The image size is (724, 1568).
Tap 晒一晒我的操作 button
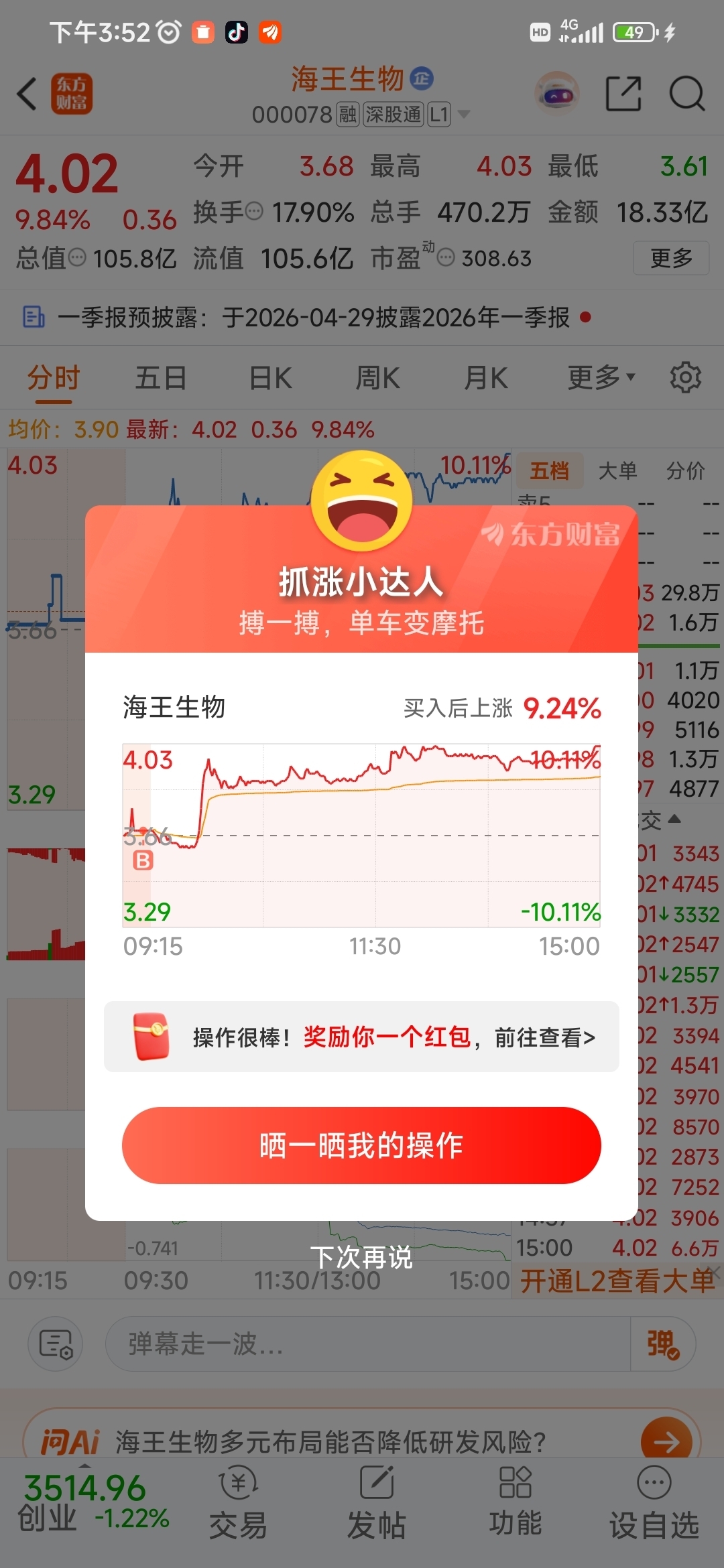[361, 1145]
